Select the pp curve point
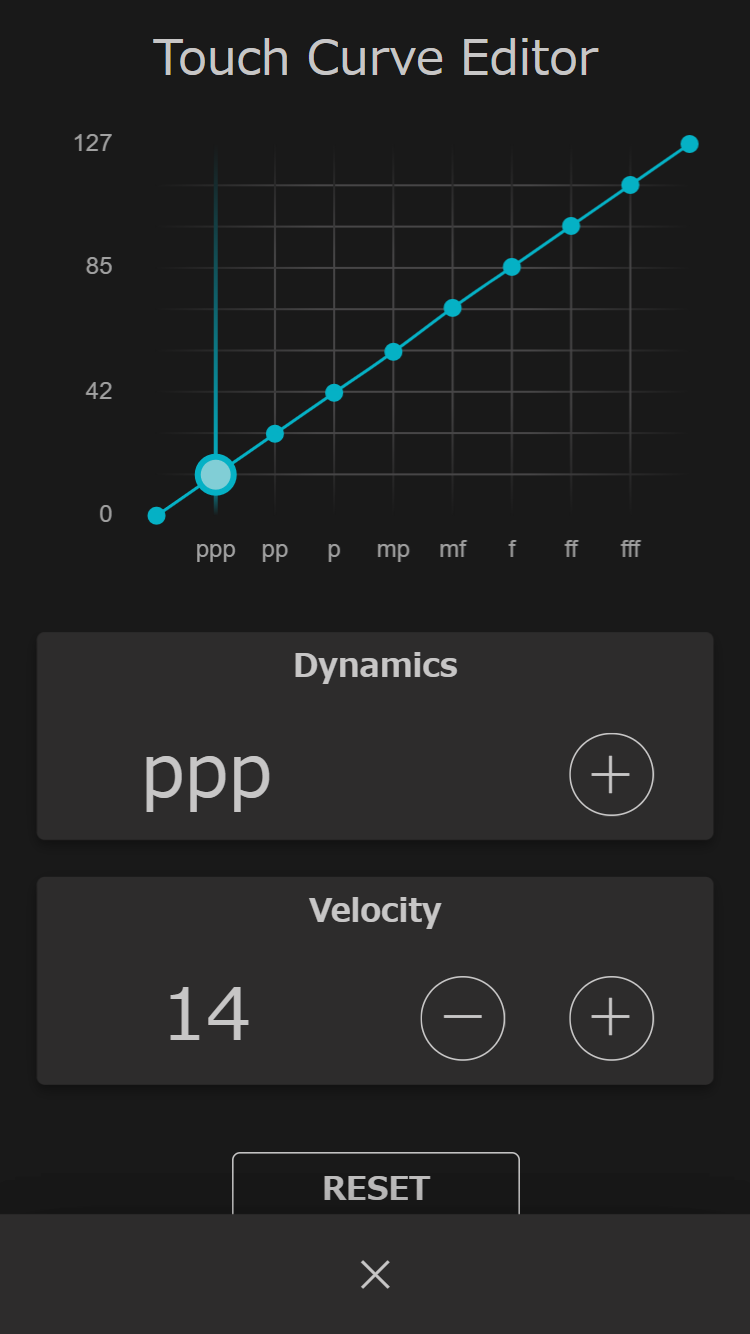The height and width of the screenshot is (1334, 750). [275, 434]
